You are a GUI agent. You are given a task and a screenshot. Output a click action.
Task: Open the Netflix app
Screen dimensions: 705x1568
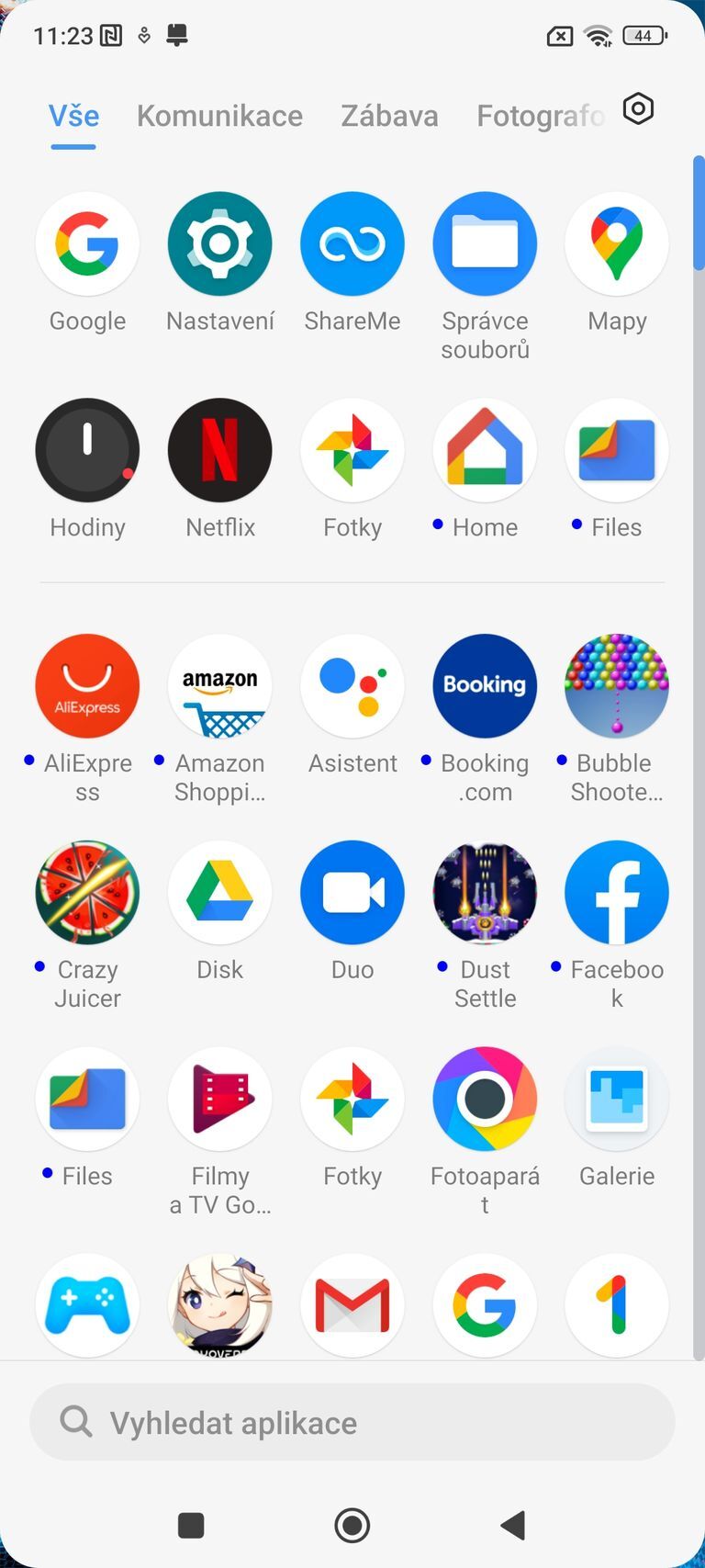coord(219,450)
